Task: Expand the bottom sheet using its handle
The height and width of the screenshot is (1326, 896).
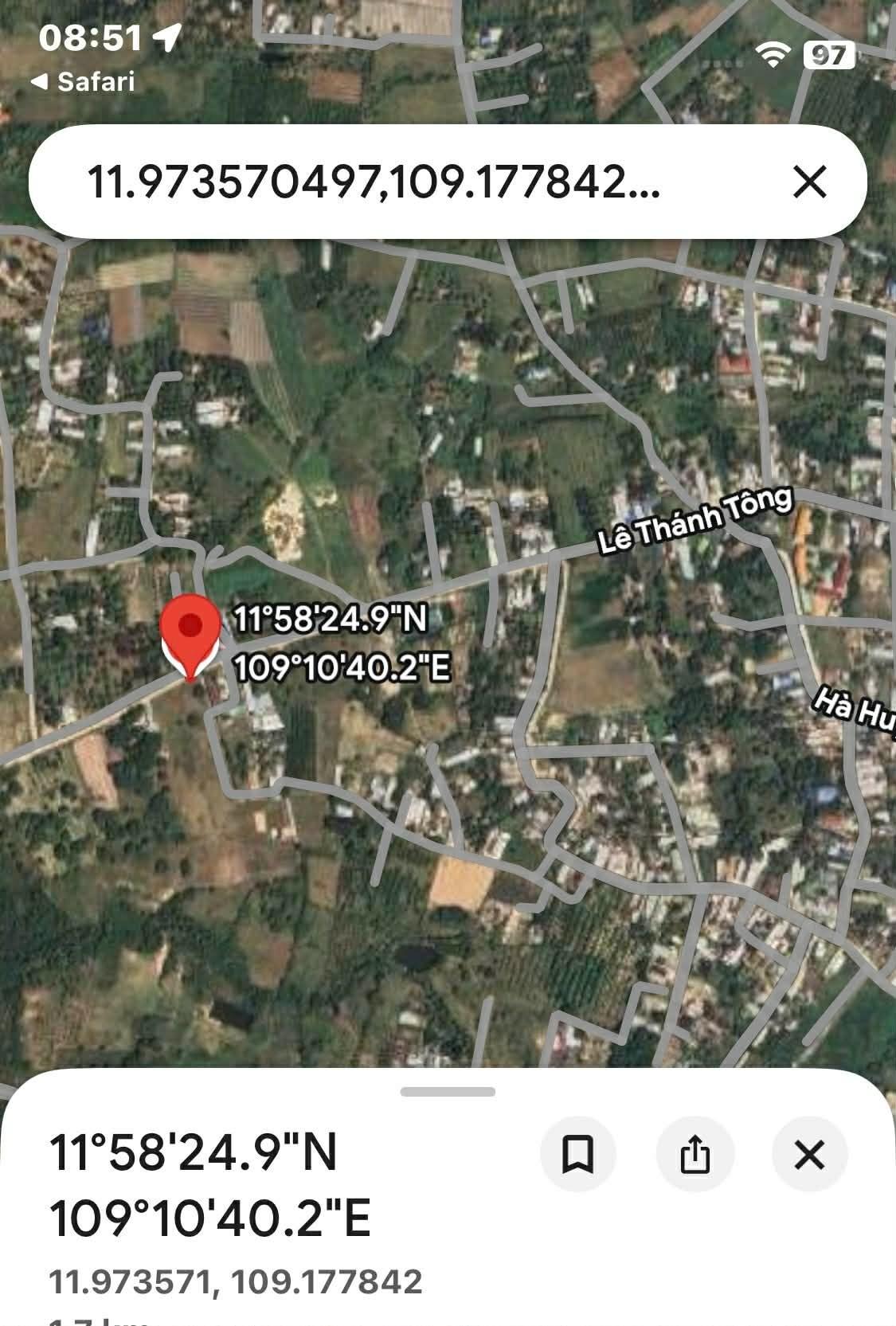Action: point(448,1092)
